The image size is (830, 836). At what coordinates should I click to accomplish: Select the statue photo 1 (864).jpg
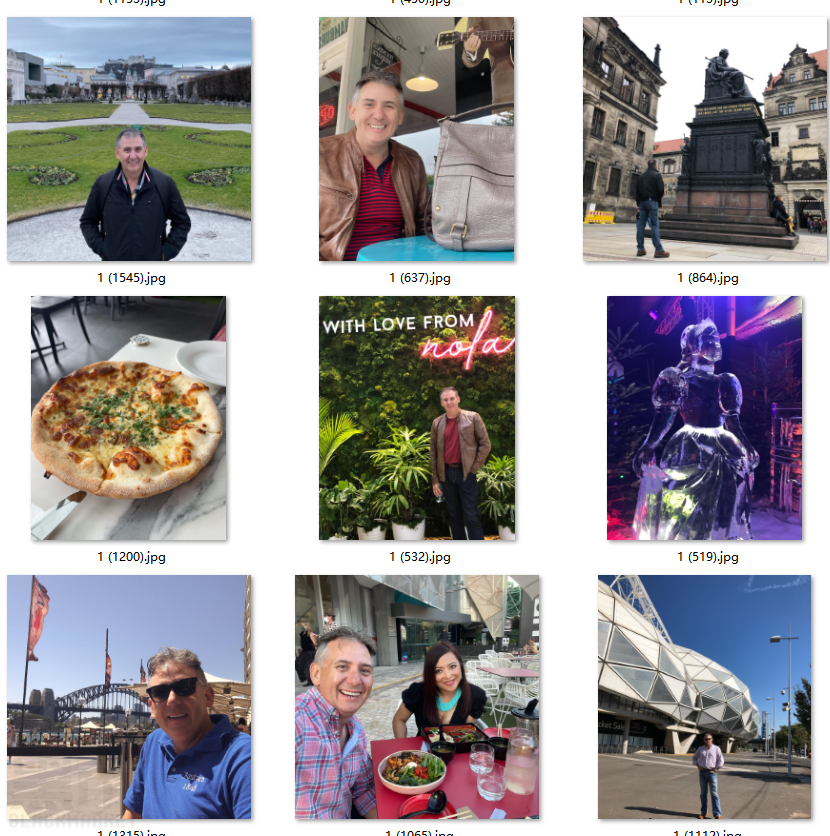705,139
